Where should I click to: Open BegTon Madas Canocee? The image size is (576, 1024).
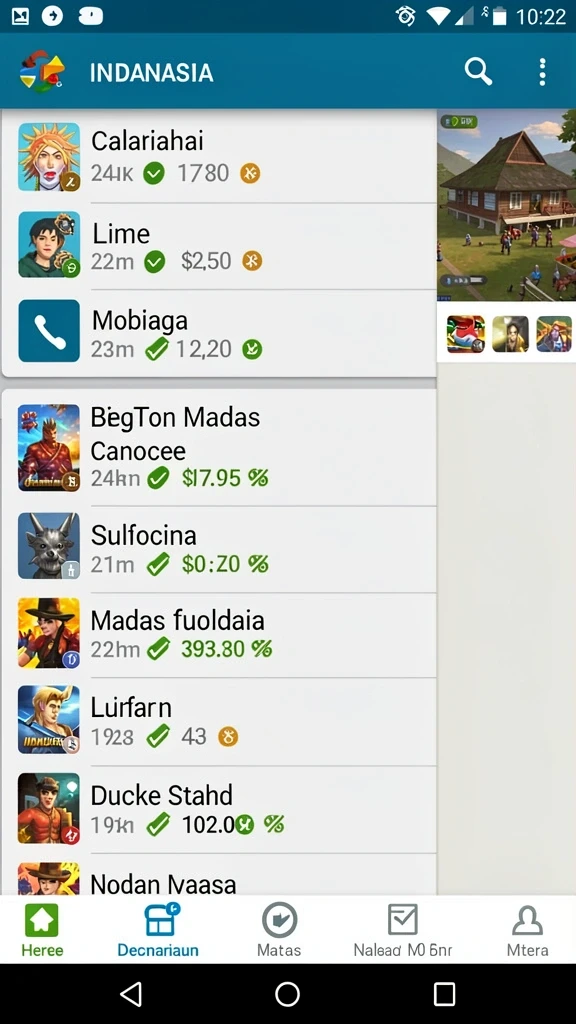tap(219, 448)
